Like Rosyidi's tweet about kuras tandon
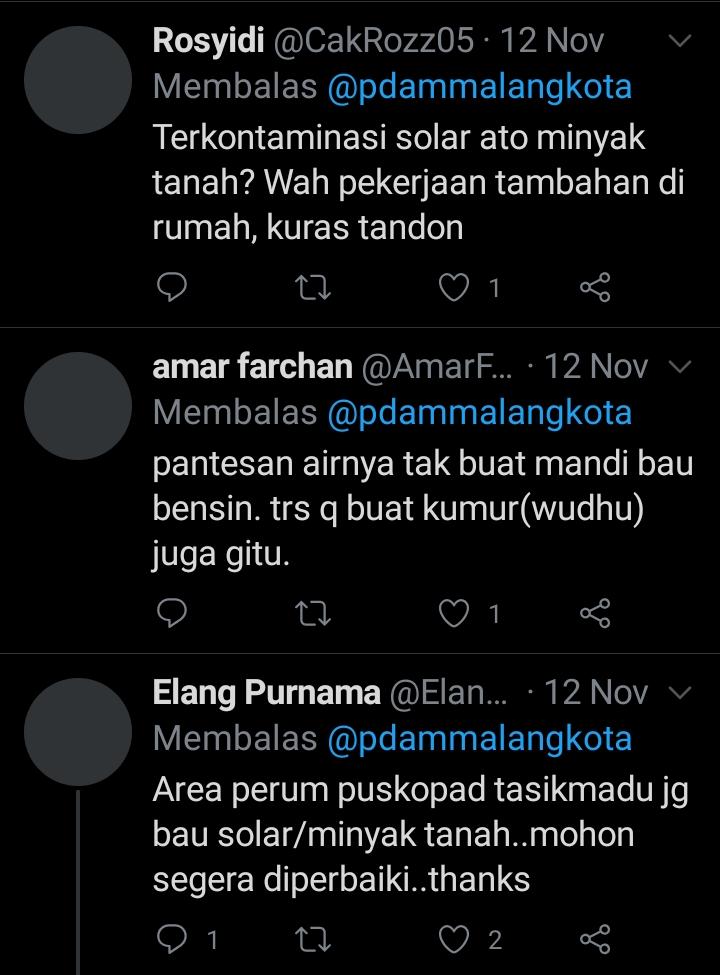The height and width of the screenshot is (975, 720). (456, 289)
